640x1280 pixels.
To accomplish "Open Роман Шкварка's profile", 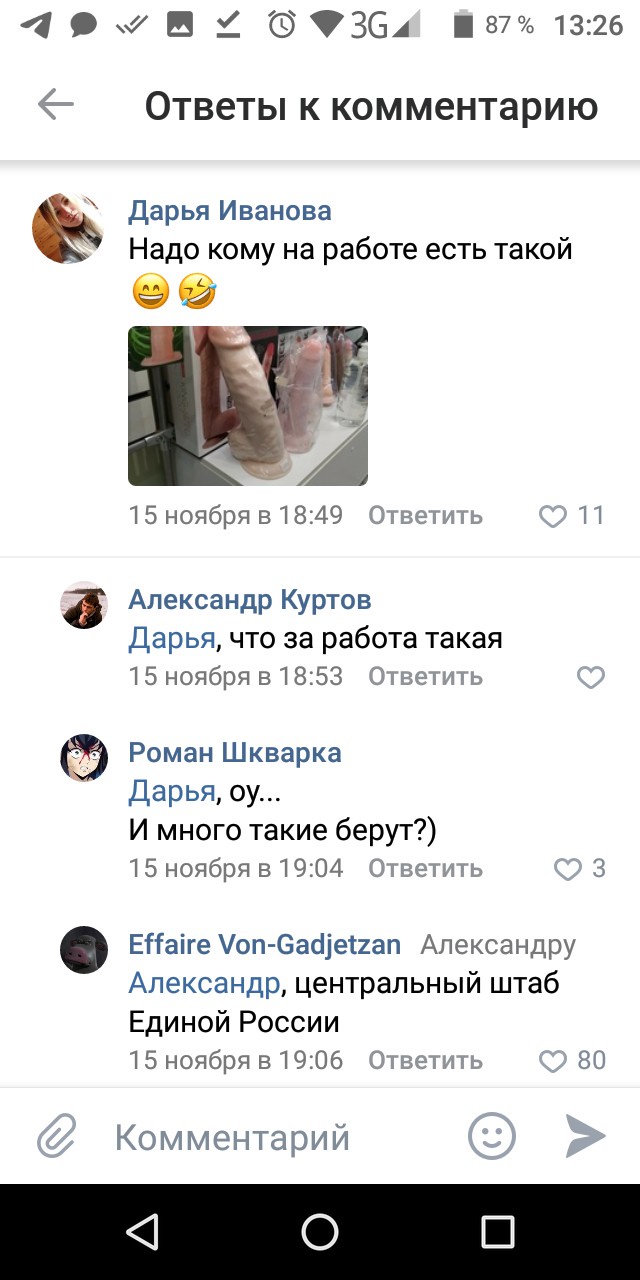I will (x=235, y=752).
